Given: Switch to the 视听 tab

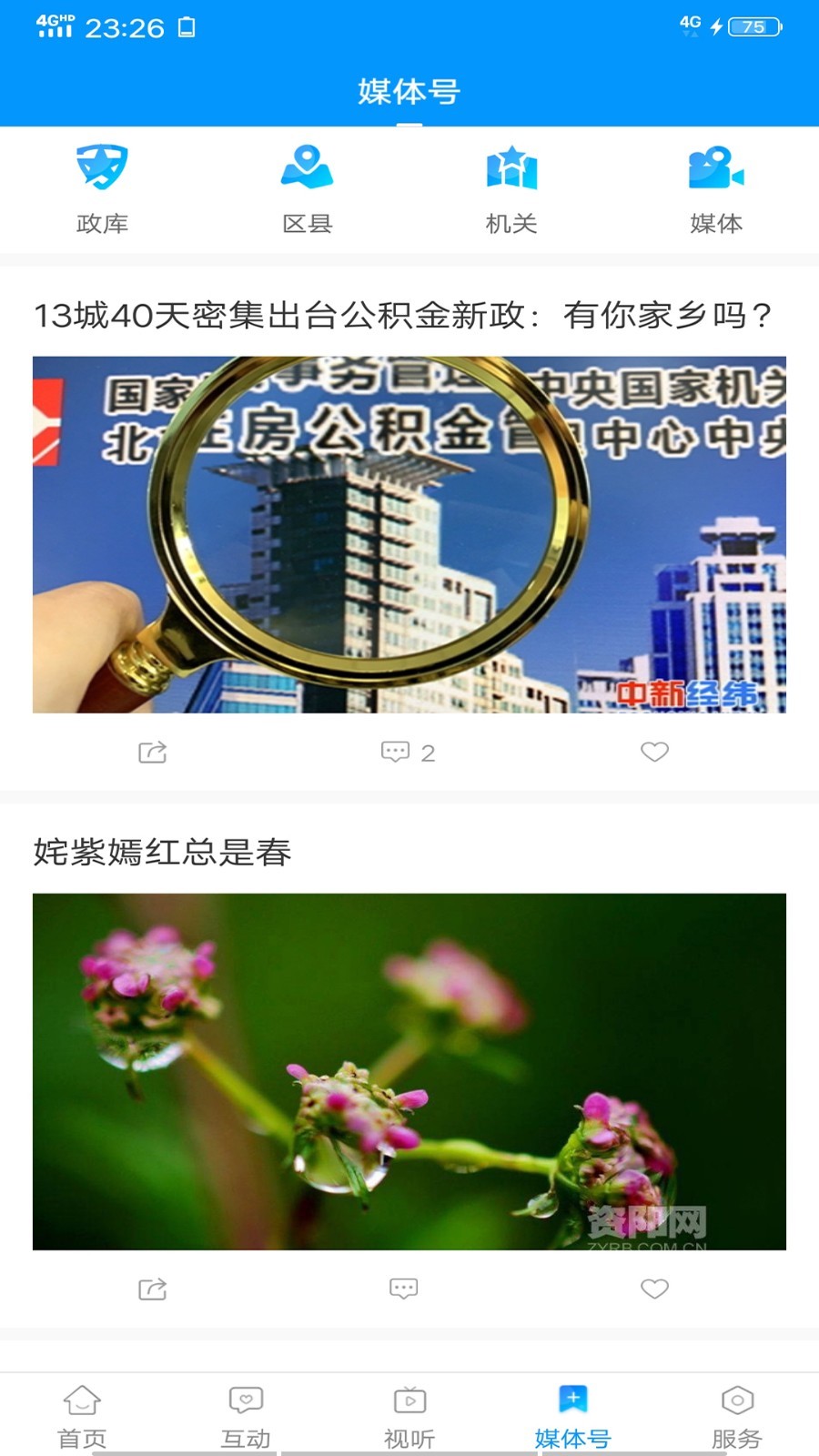Looking at the screenshot, I should click(x=409, y=1416).
